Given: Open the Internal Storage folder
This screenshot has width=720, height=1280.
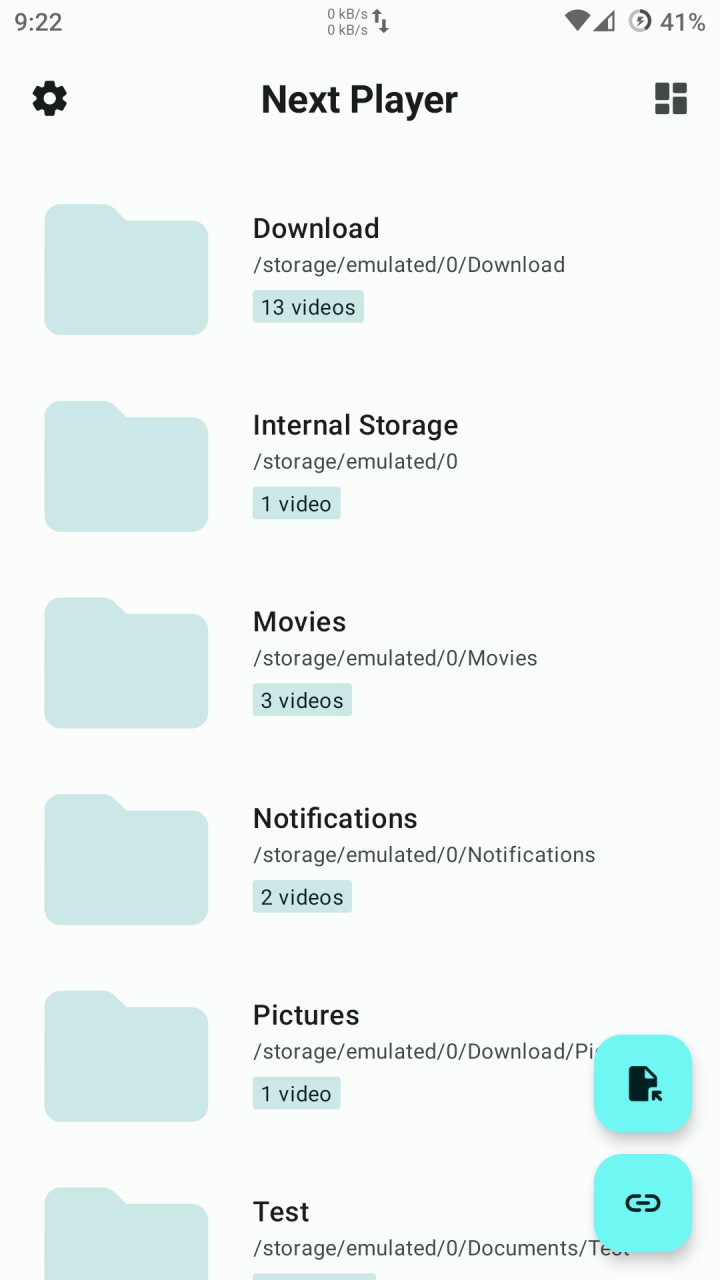Looking at the screenshot, I should click(360, 466).
